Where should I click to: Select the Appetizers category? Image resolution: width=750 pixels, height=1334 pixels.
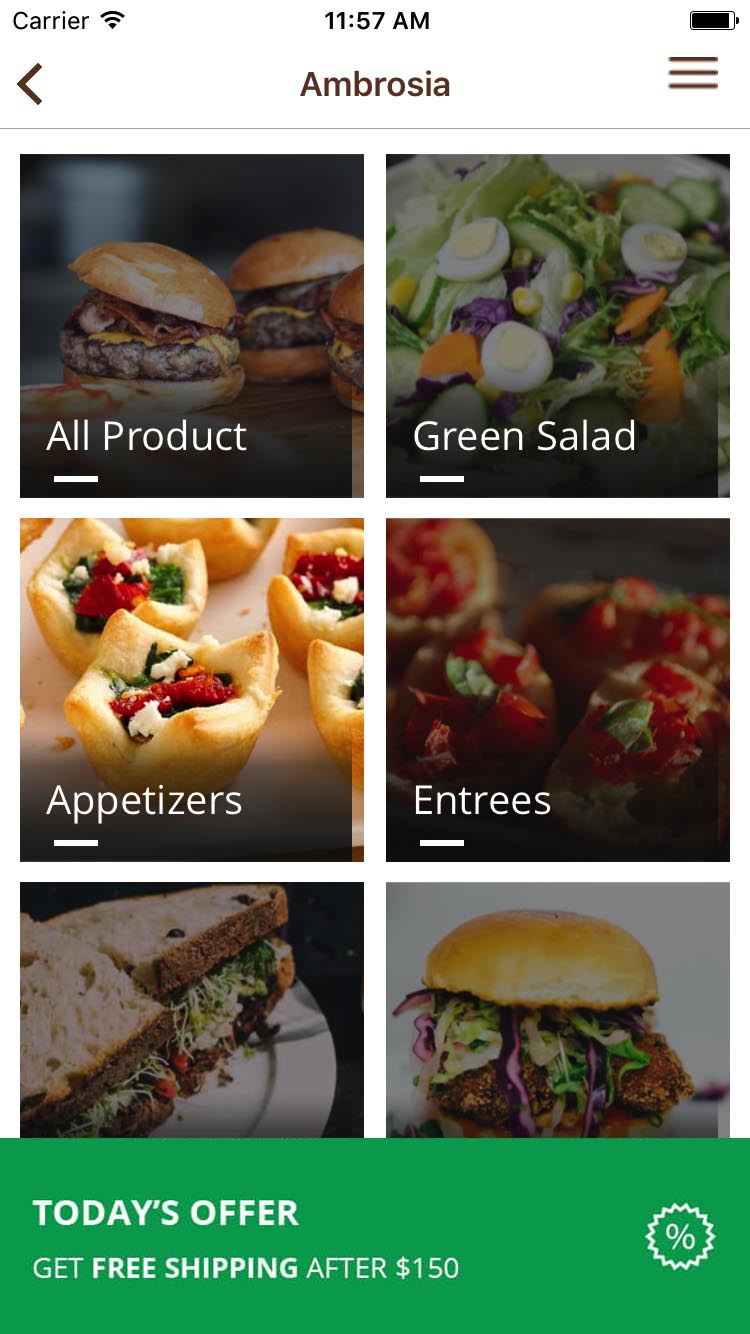(x=192, y=690)
